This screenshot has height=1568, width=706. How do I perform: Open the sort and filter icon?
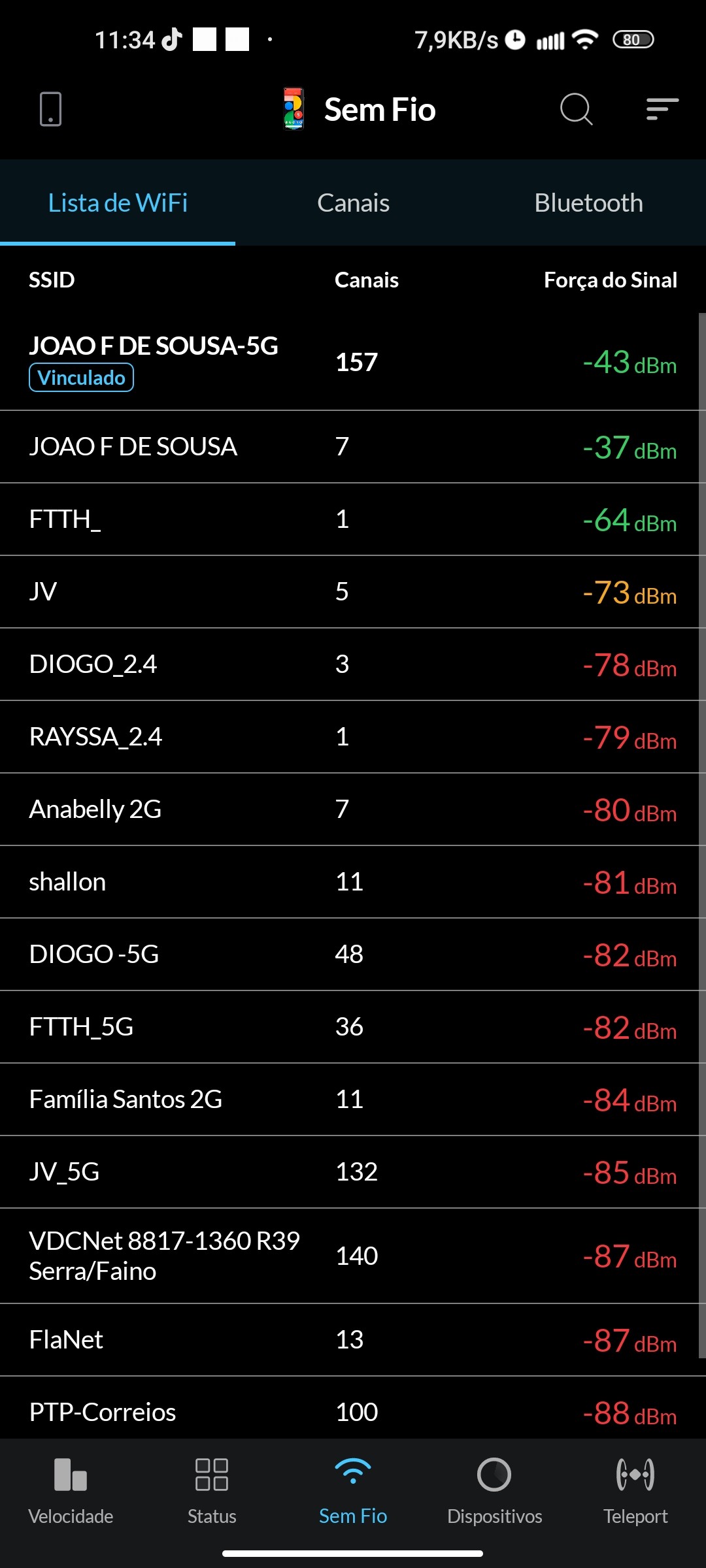(662, 109)
